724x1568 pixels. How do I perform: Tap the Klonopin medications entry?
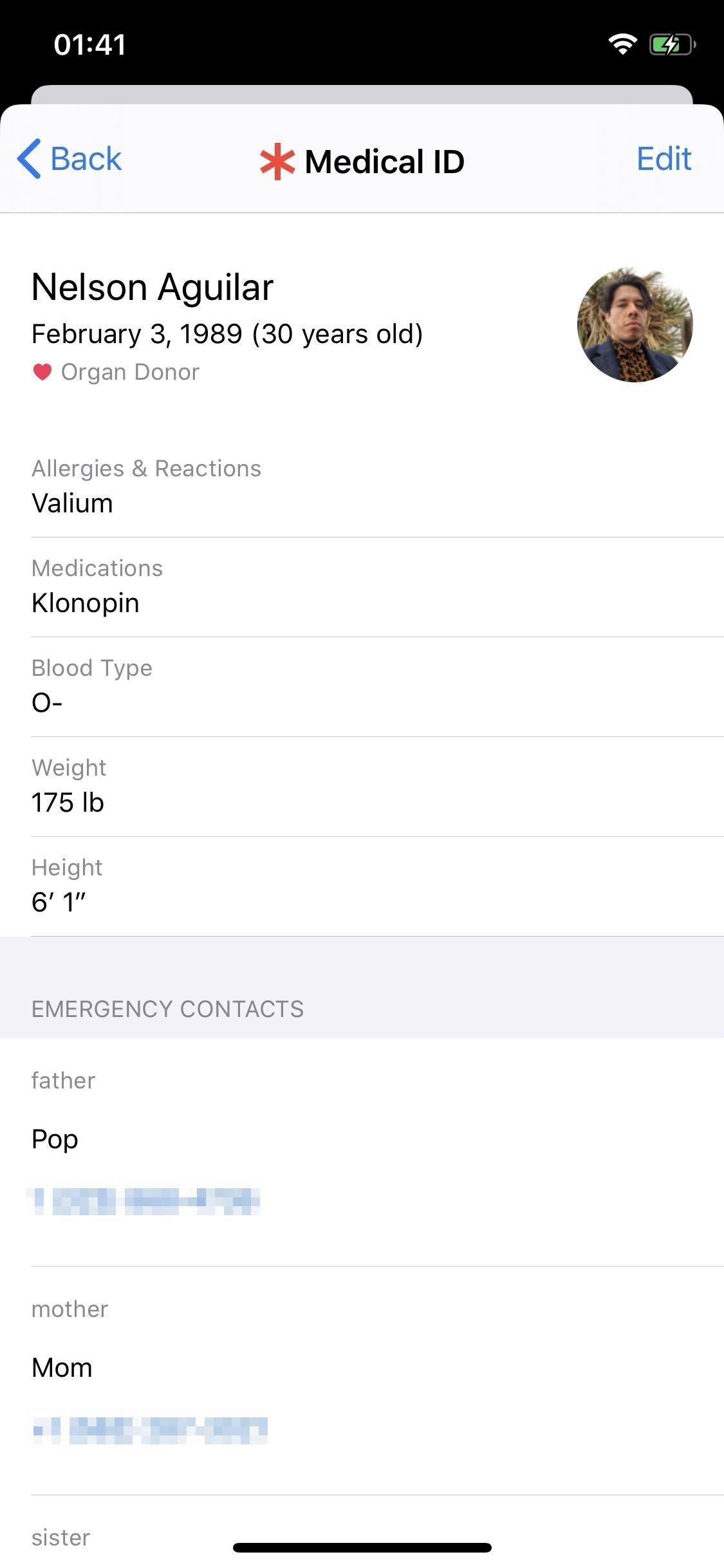85,603
